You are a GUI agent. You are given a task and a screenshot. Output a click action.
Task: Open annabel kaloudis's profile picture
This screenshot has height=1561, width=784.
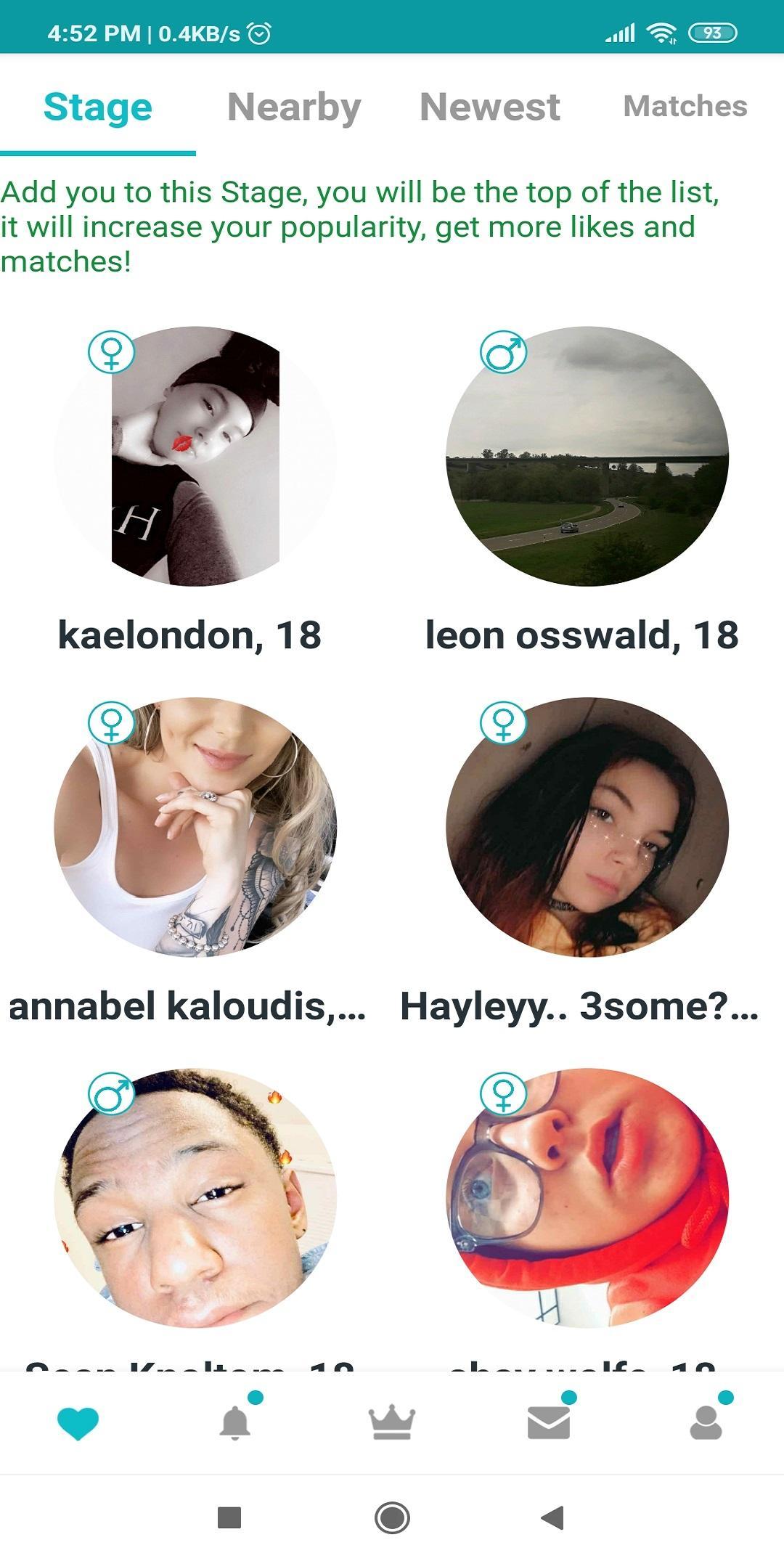click(x=195, y=827)
